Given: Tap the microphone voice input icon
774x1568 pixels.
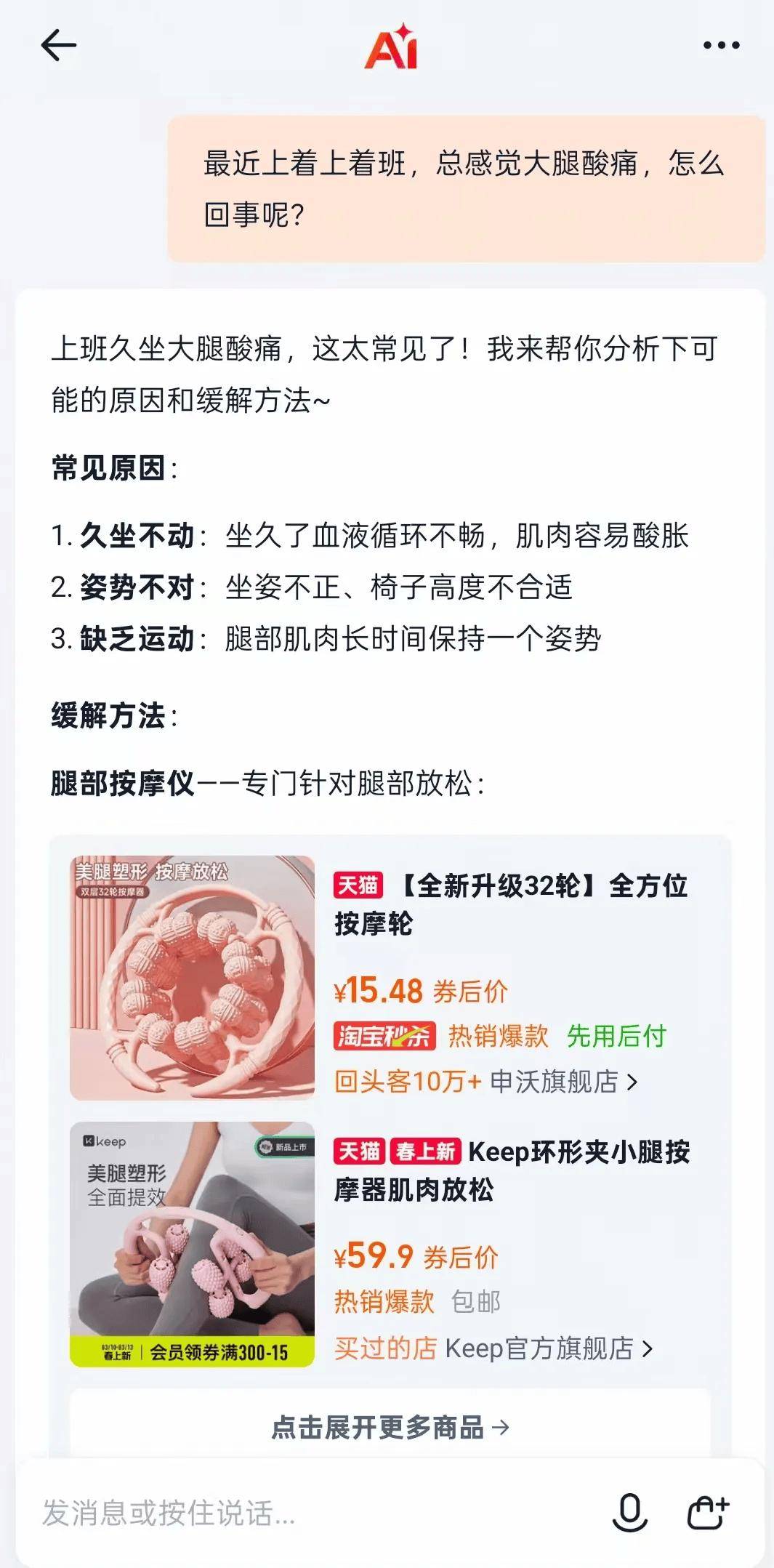Looking at the screenshot, I should 629,1513.
